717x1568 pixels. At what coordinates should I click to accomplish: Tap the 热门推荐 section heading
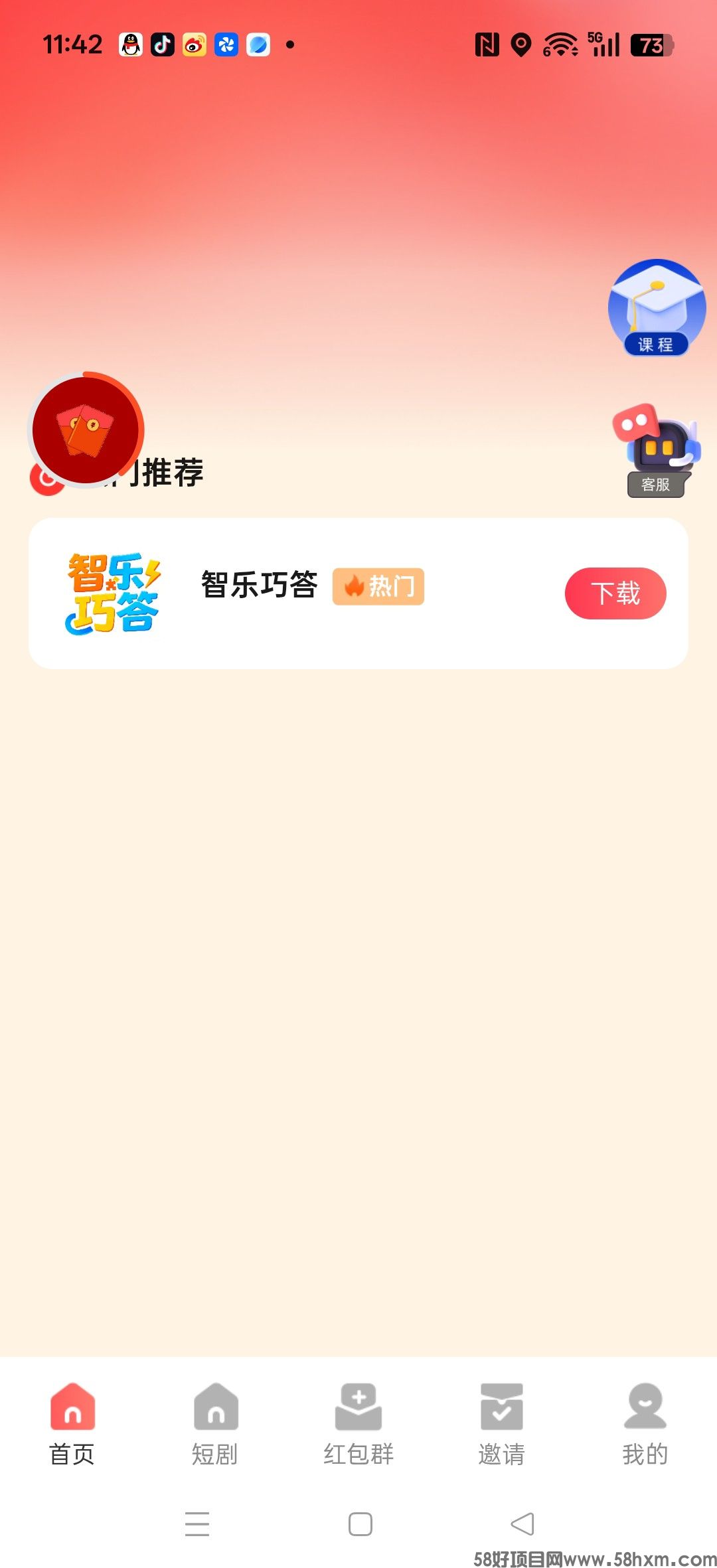[x=147, y=473]
